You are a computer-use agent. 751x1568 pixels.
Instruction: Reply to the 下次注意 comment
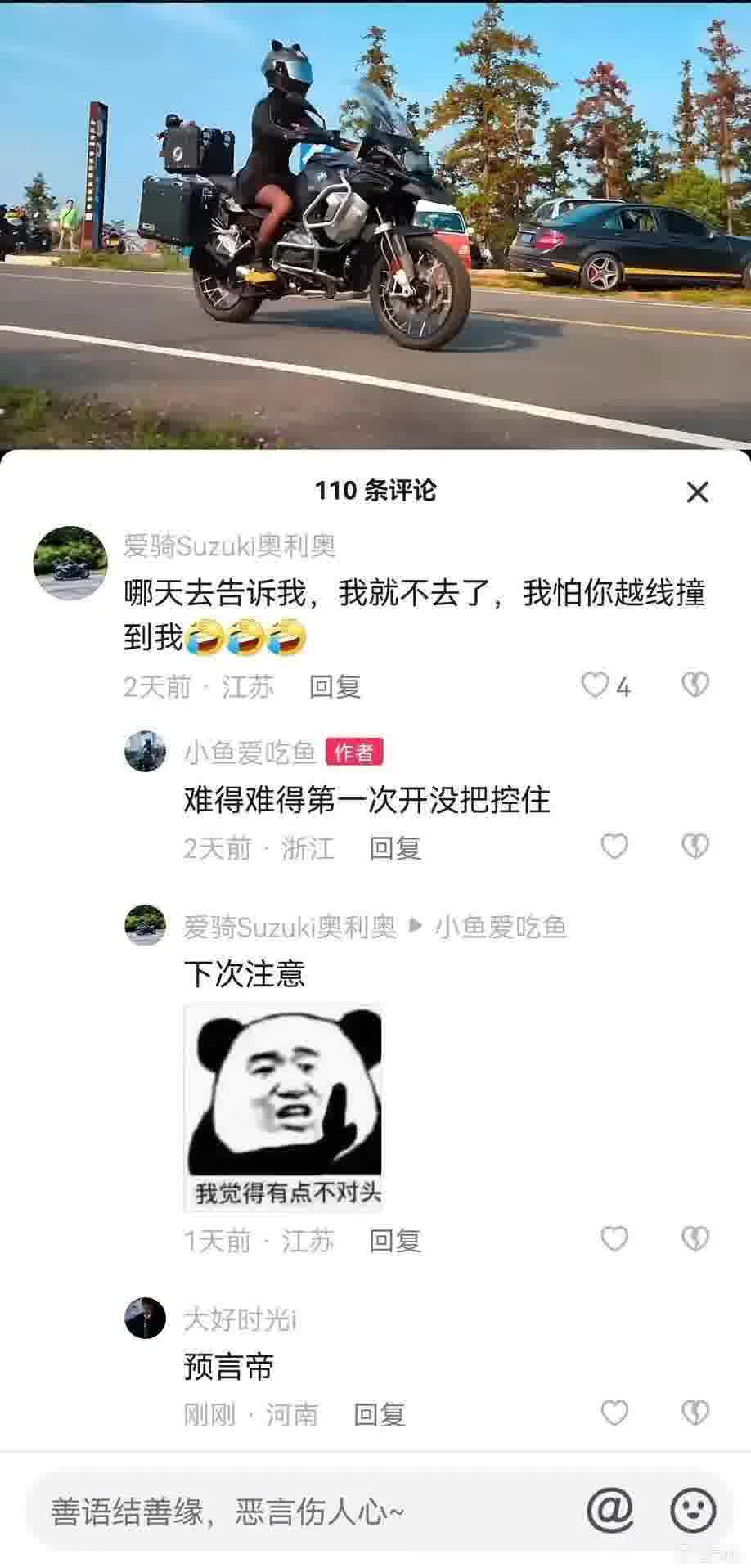point(395,1241)
